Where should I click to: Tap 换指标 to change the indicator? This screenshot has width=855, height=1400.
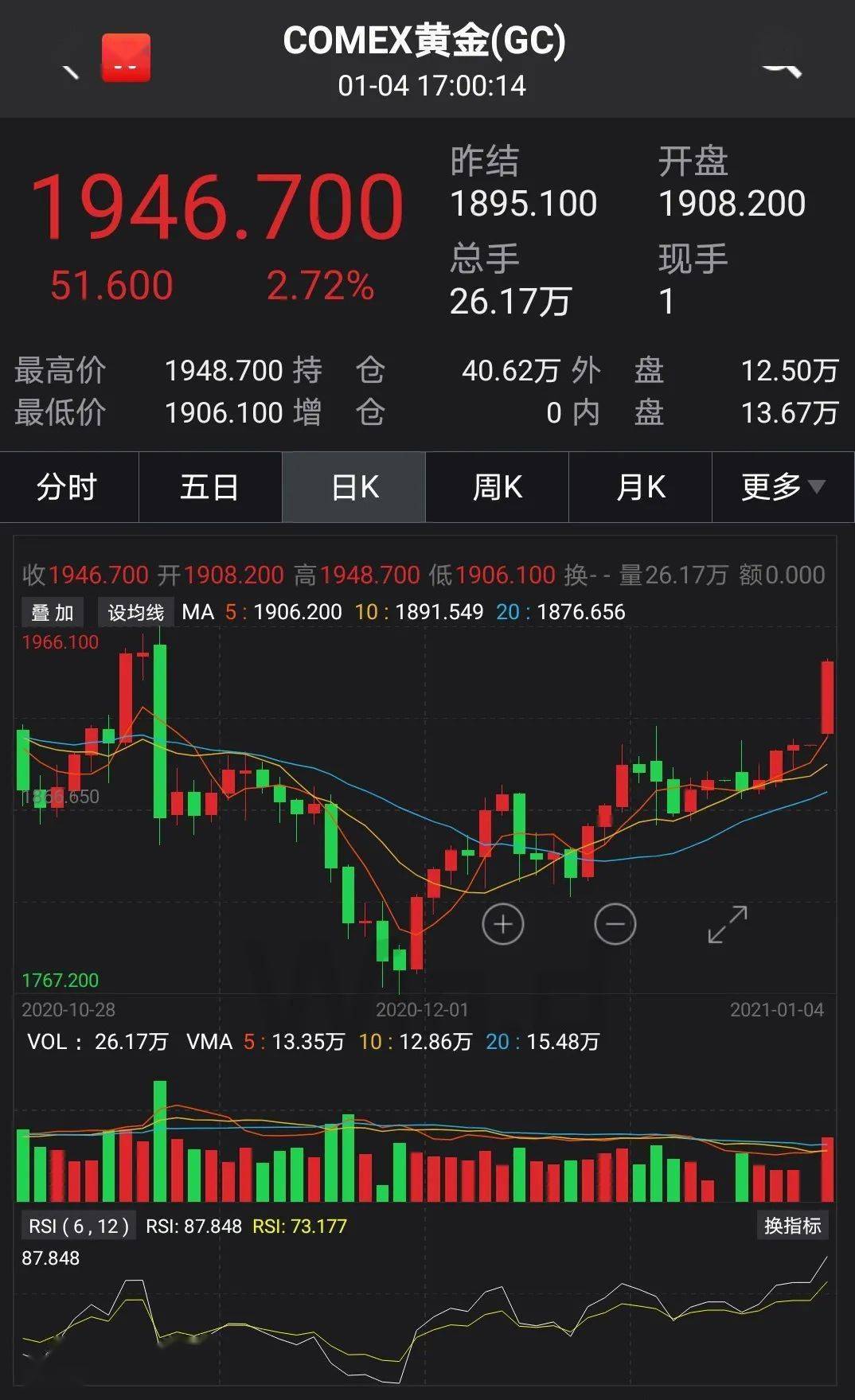click(792, 1226)
